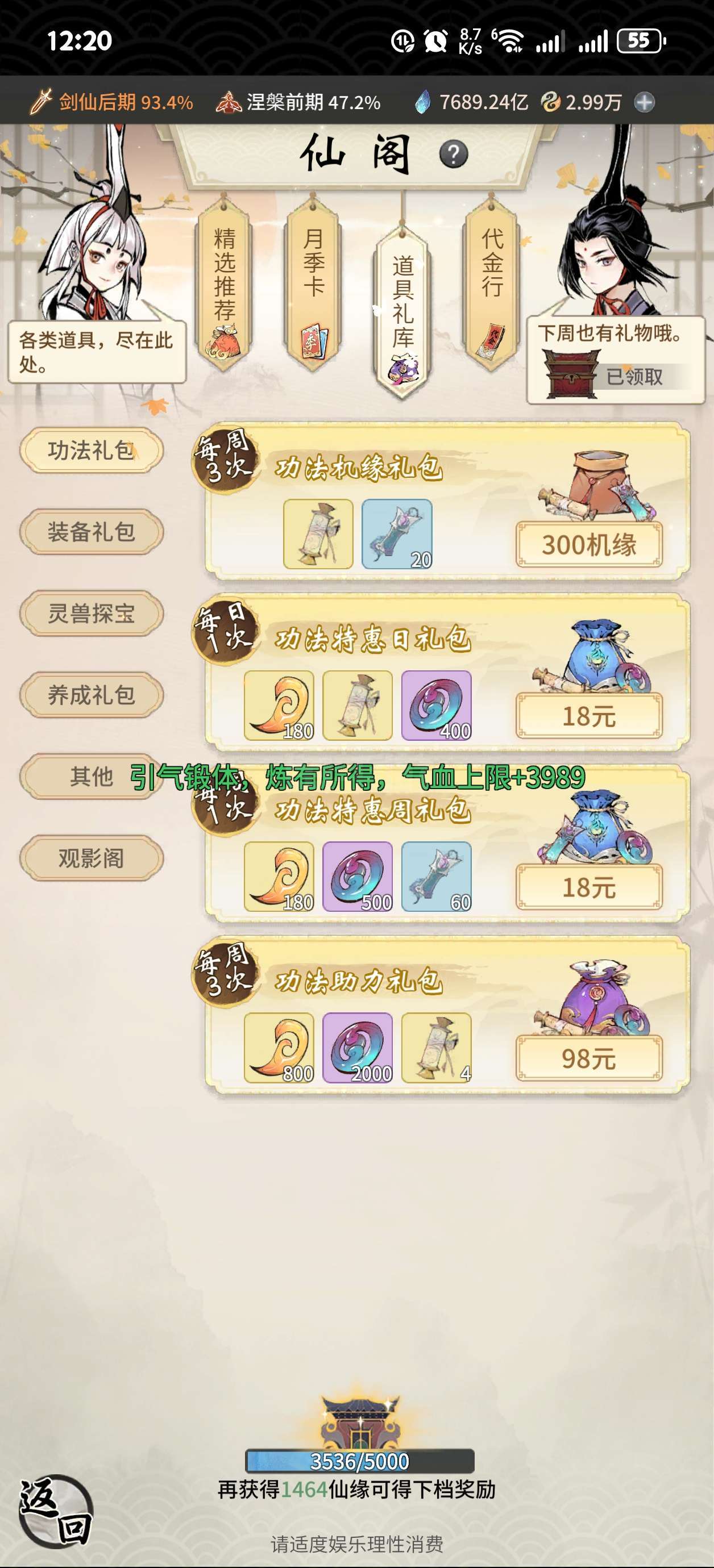Select the 其他 category
The width and height of the screenshot is (714, 1568).
coord(92,777)
